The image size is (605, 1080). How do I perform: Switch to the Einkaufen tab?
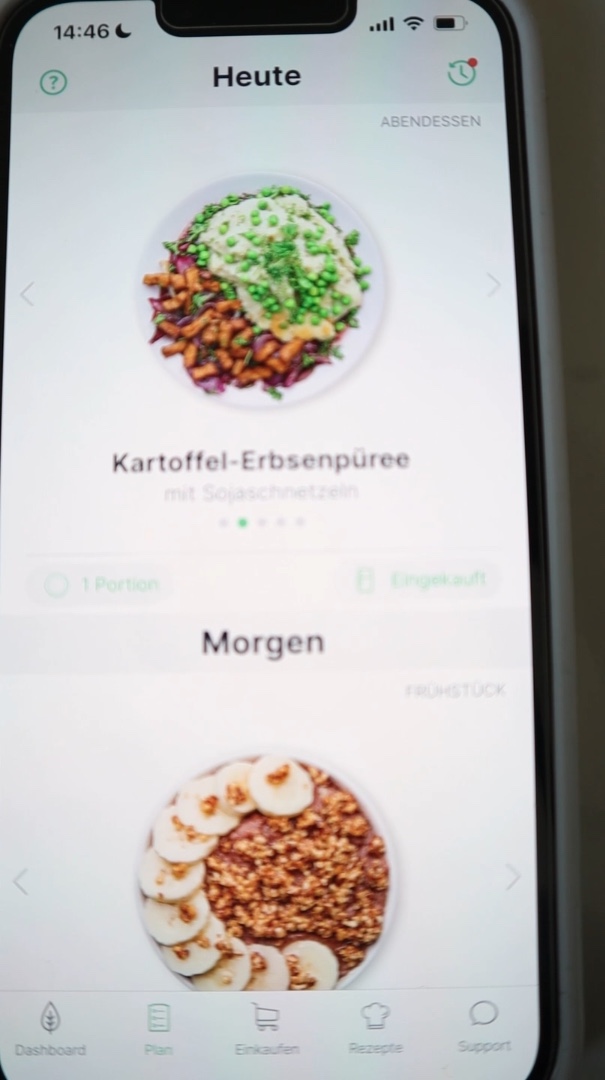(x=265, y=1029)
